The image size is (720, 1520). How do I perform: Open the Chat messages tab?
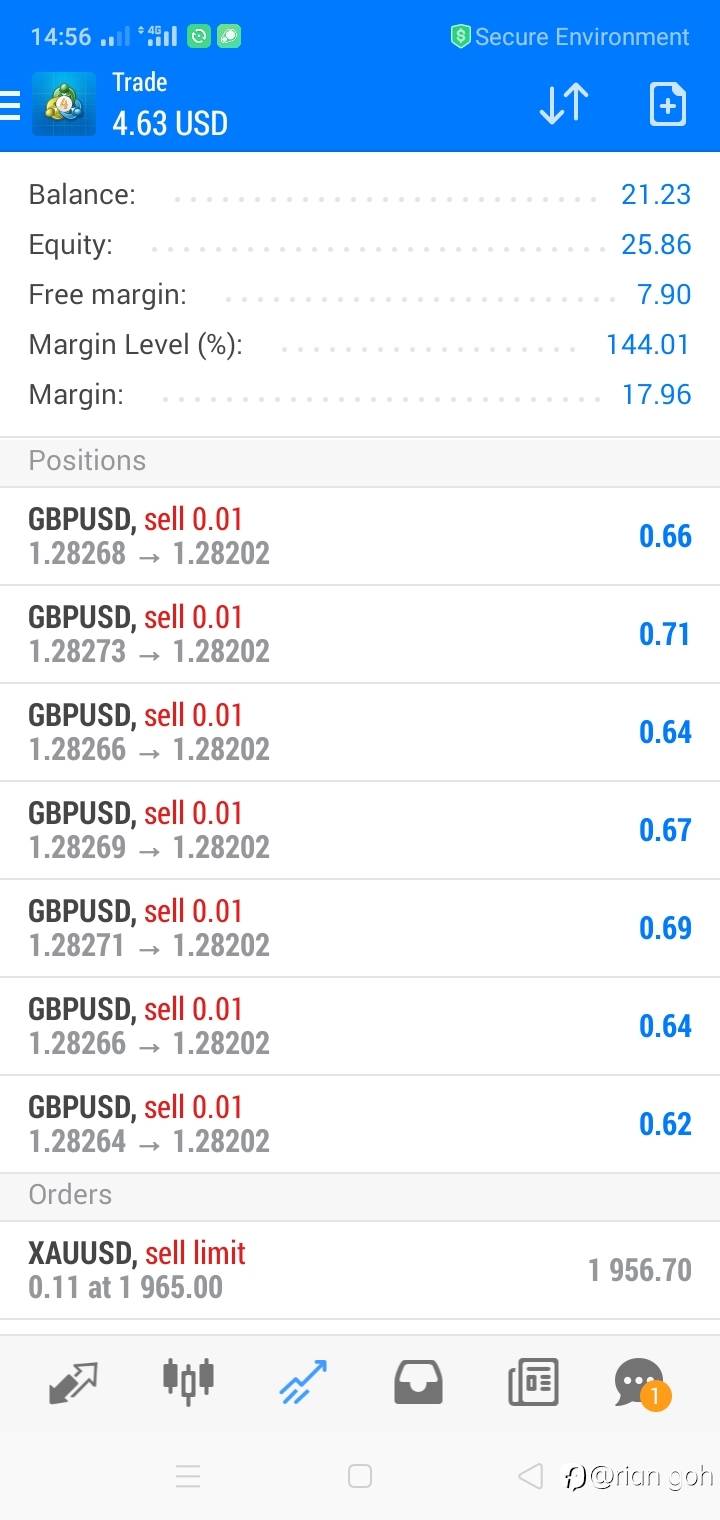tap(640, 1382)
